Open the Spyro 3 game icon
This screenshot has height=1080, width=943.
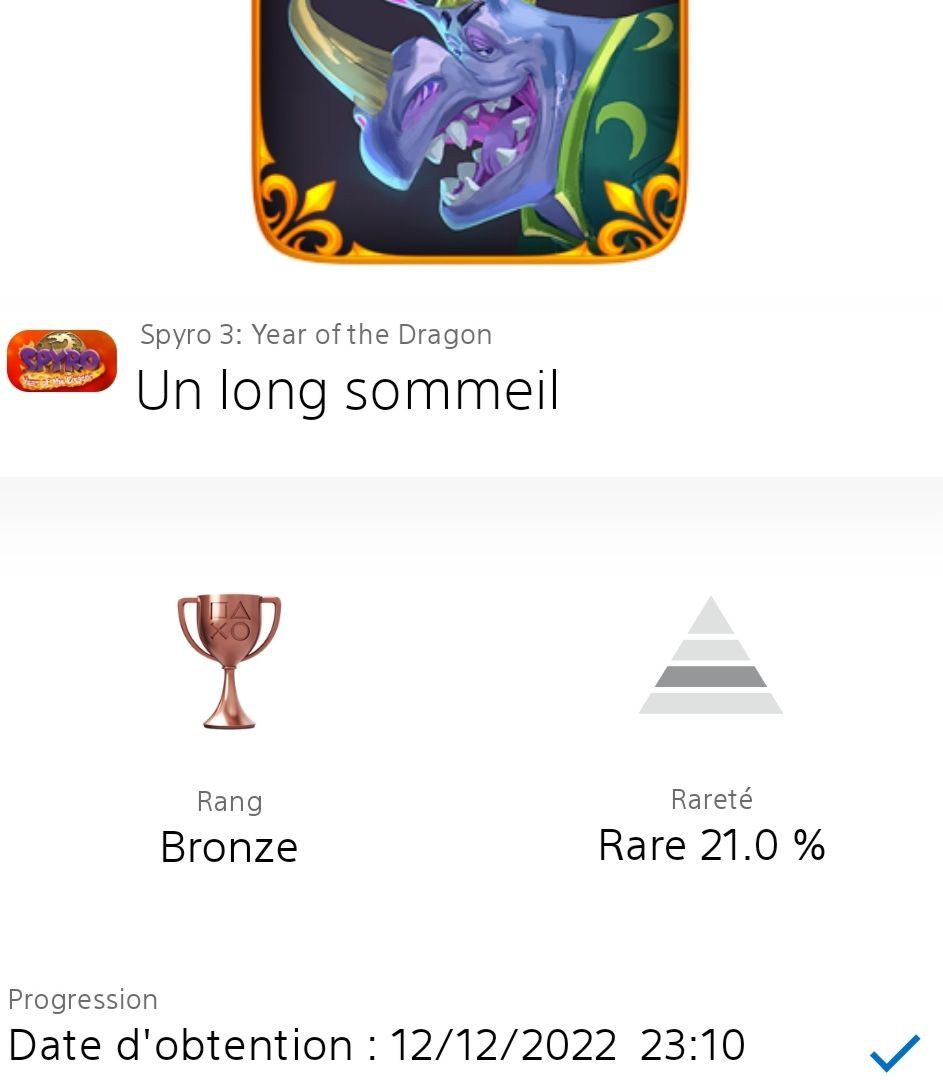point(62,361)
